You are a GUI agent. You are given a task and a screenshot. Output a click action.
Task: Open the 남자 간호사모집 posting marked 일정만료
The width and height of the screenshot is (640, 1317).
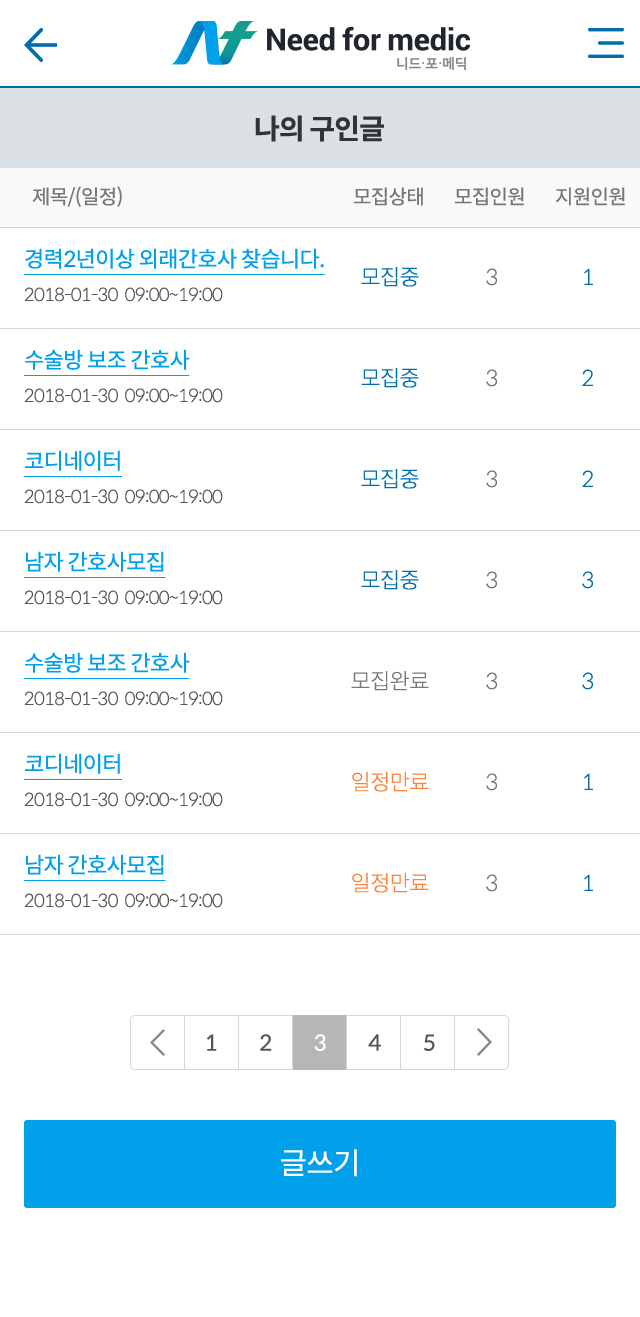coord(95,865)
